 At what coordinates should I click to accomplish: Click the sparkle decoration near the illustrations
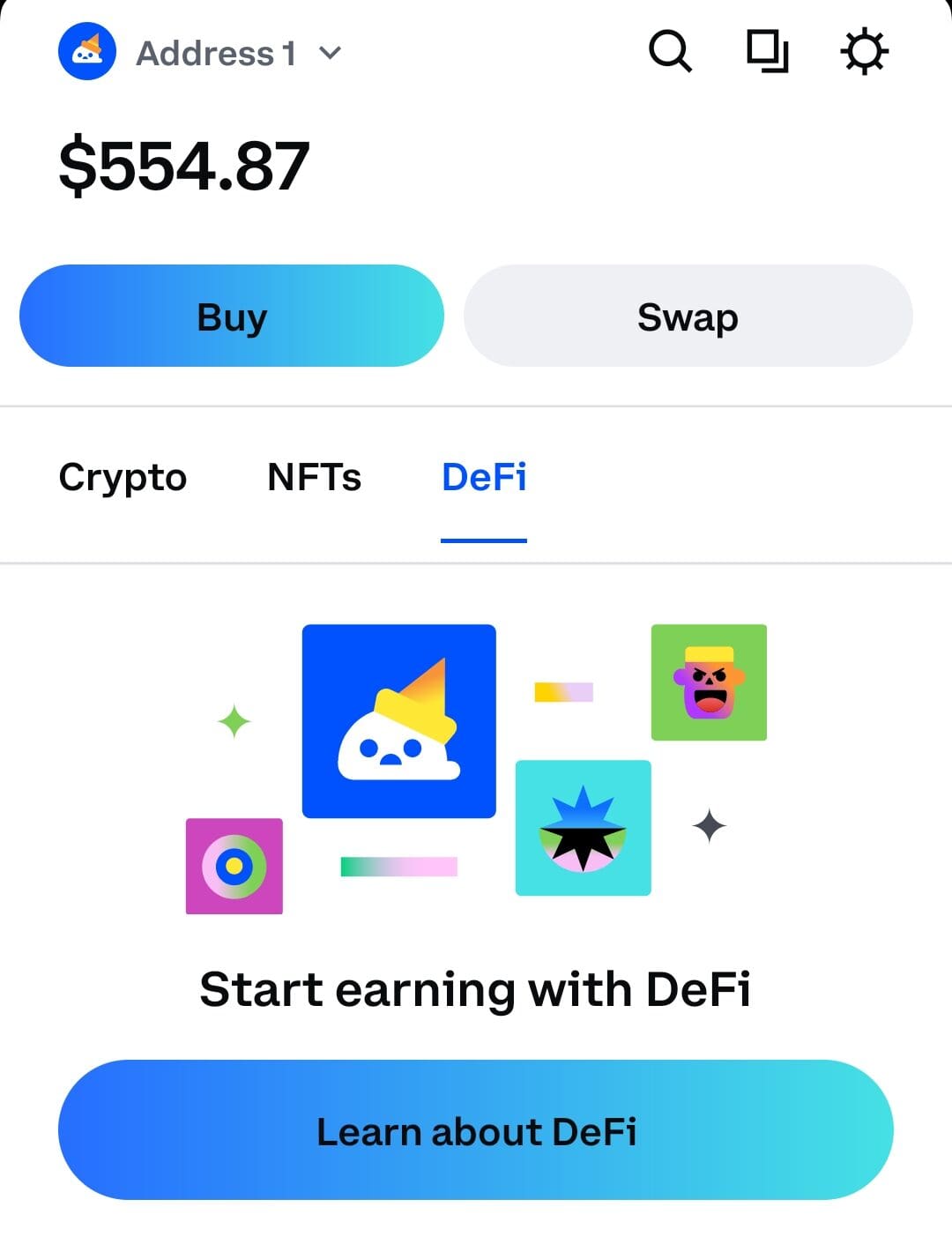(x=233, y=723)
